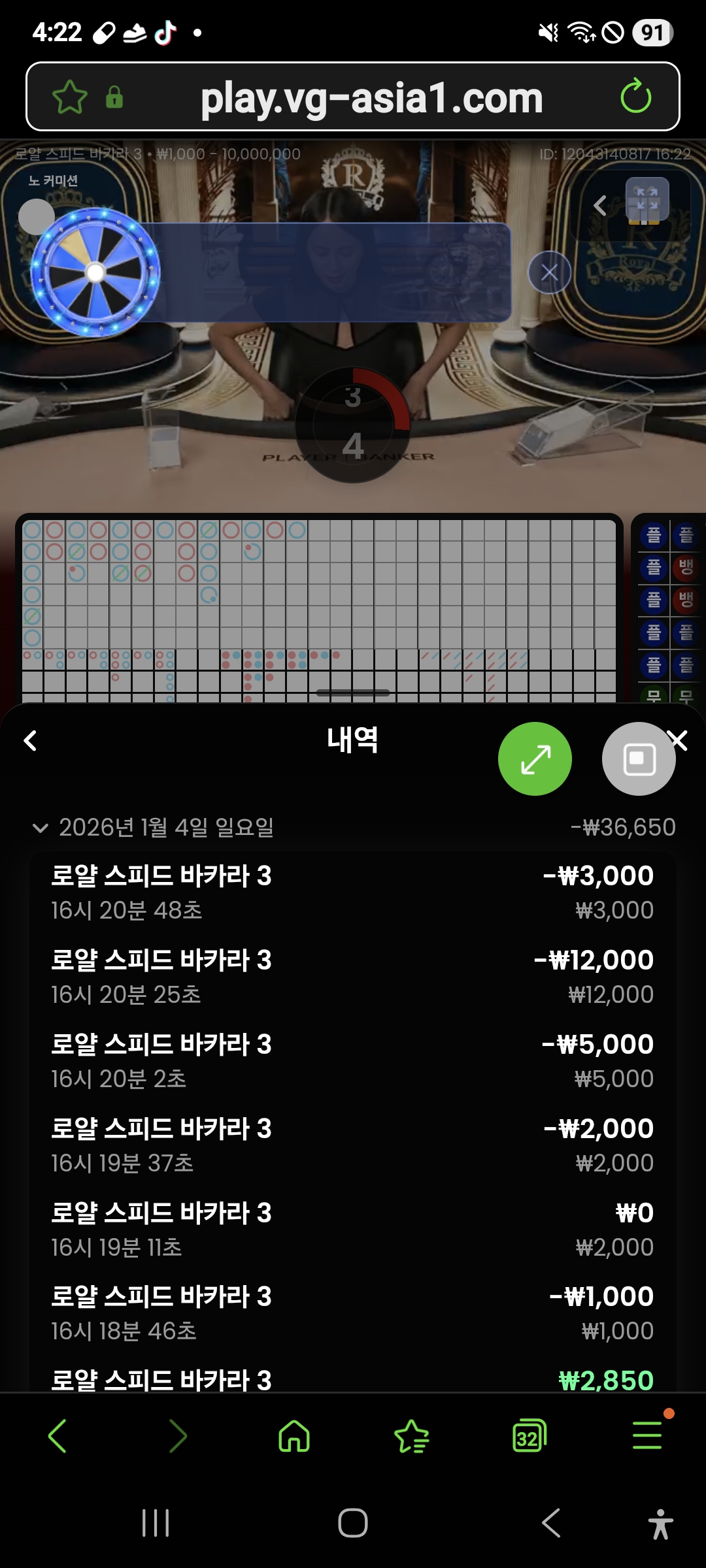Viewport: 706px width, 1568px height.
Task: Tap the gray stop floating button
Action: [637, 759]
